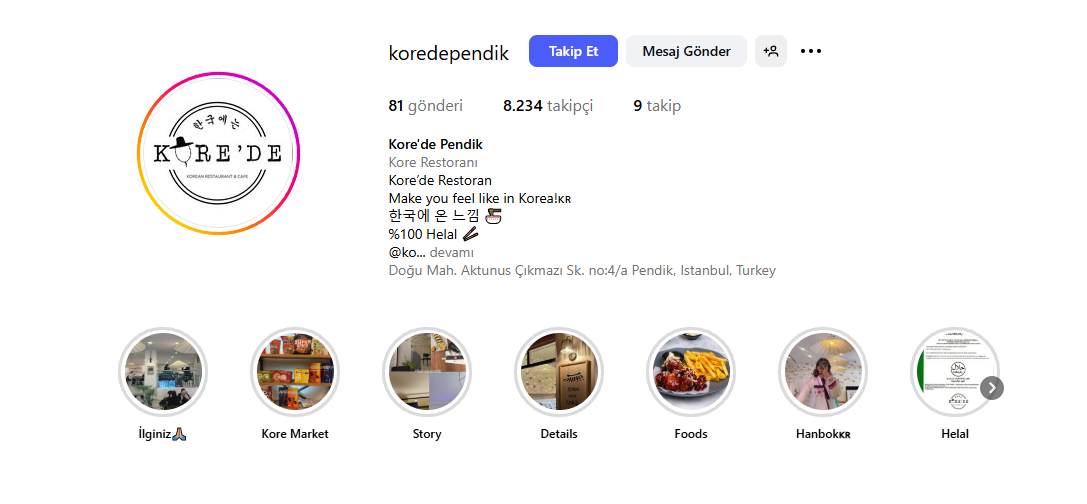View the Foods highlight

(691, 373)
